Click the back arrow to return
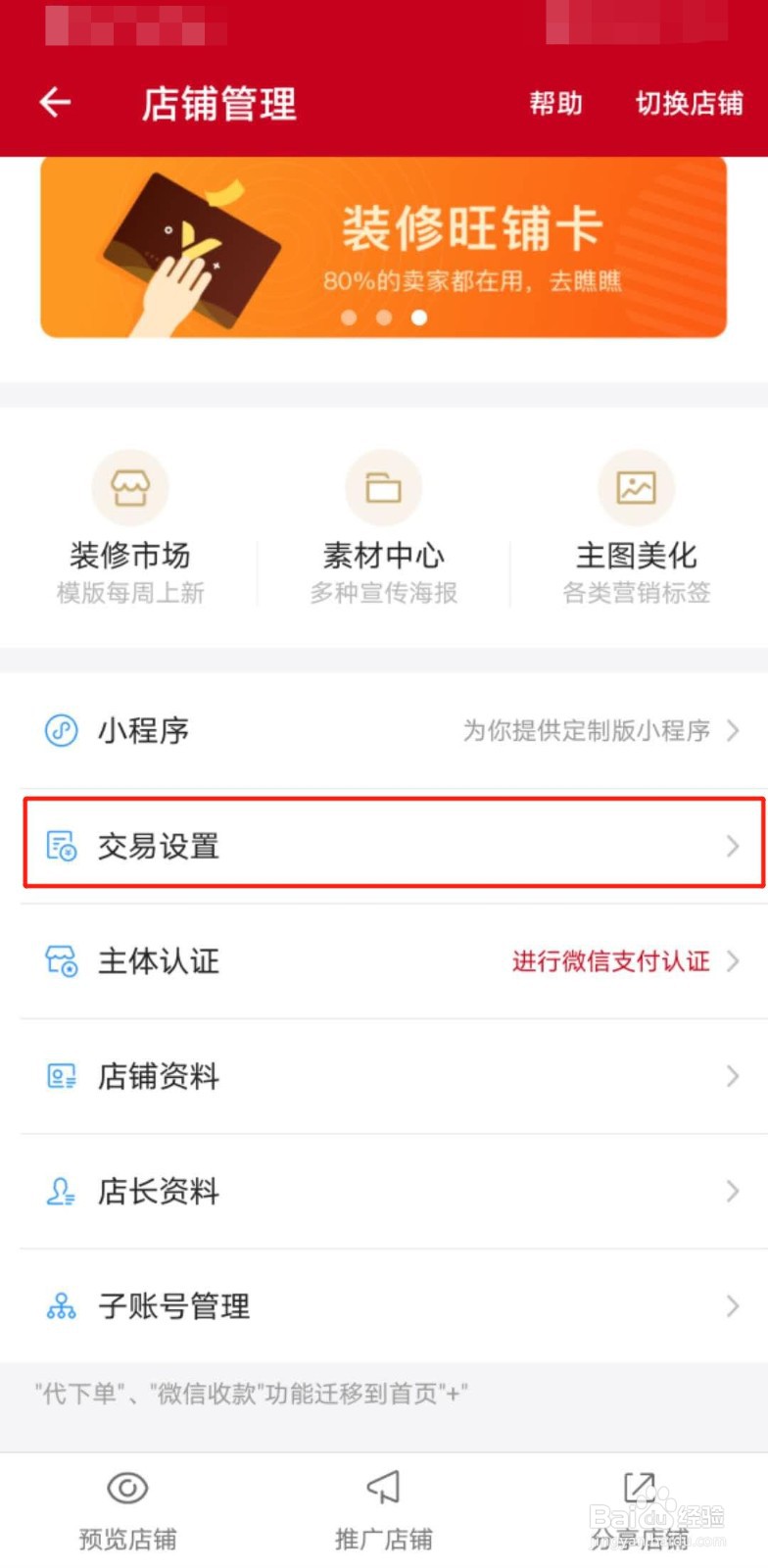The image size is (768, 1568). pyautogui.click(x=54, y=103)
